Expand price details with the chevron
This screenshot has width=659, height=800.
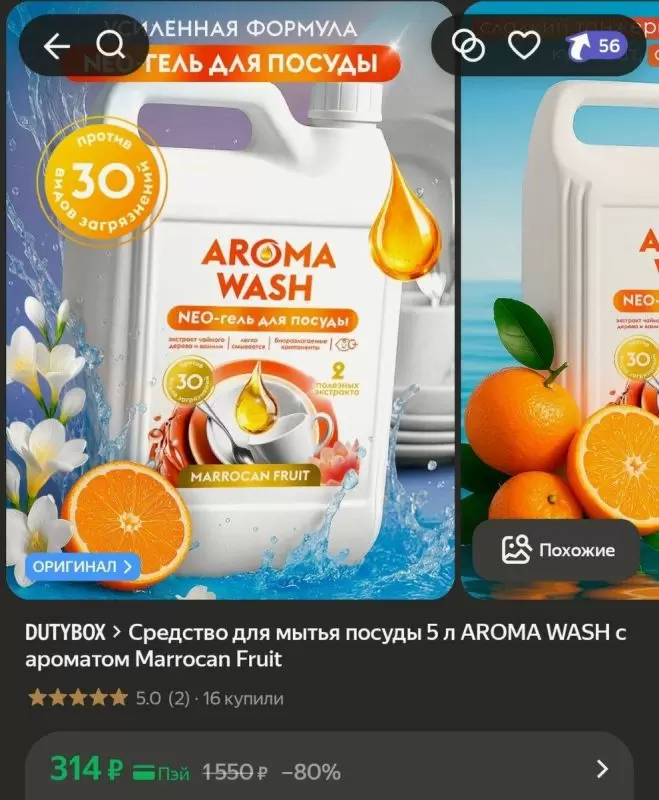pyautogui.click(x=602, y=769)
